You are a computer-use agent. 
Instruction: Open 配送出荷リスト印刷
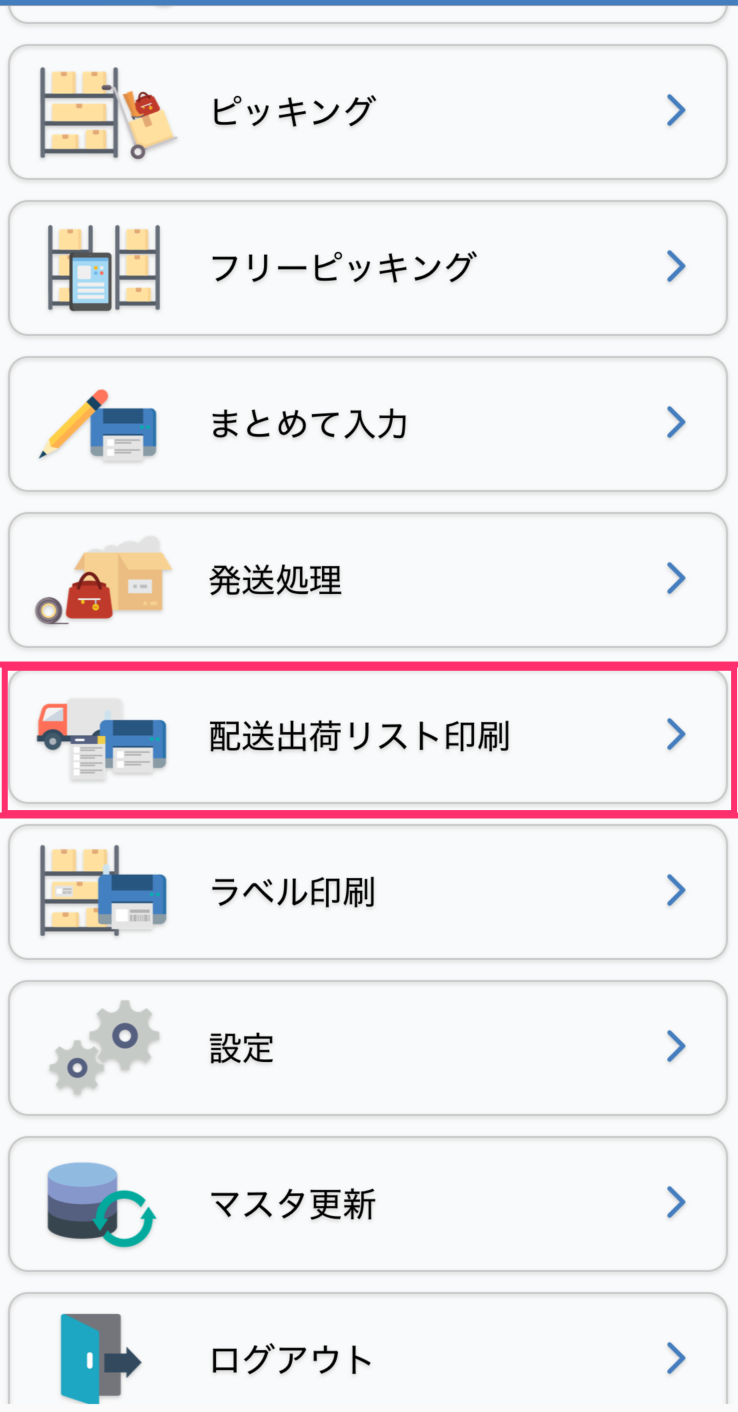368,736
